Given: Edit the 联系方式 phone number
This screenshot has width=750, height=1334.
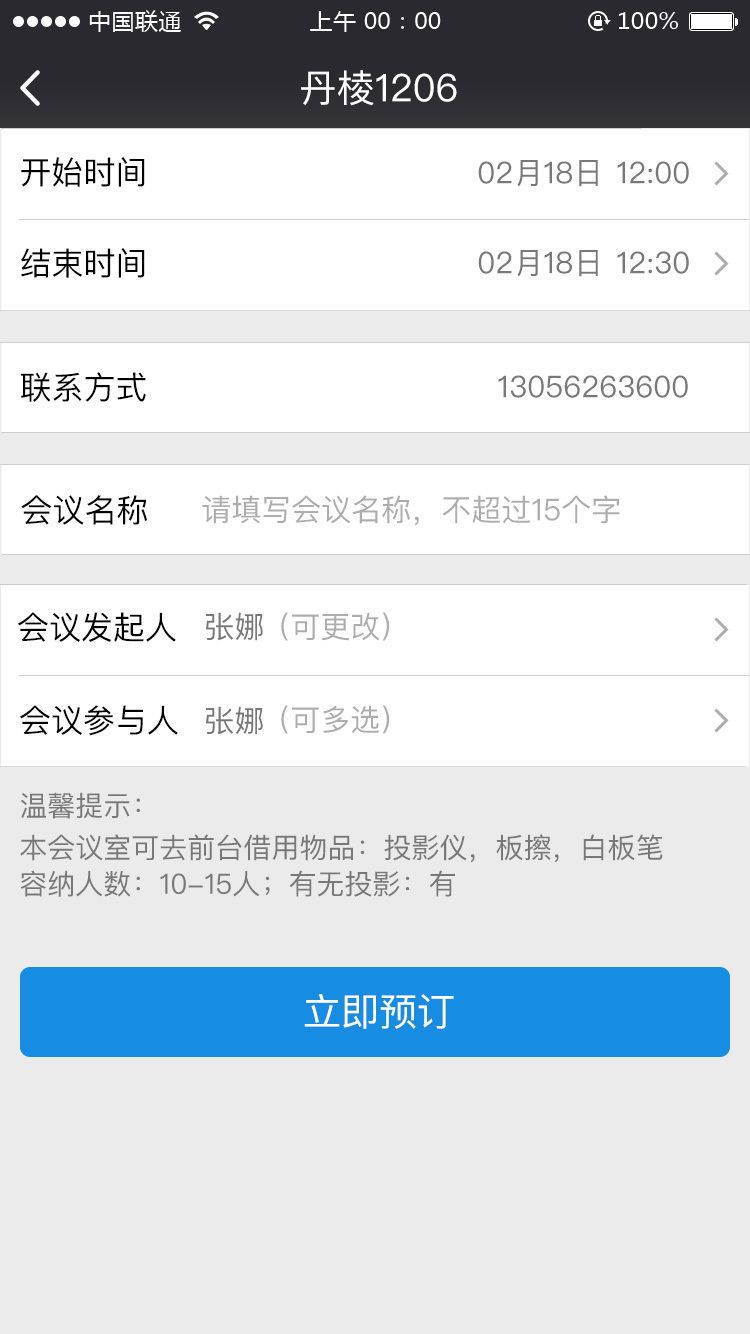Looking at the screenshot, I should point(592,388).
